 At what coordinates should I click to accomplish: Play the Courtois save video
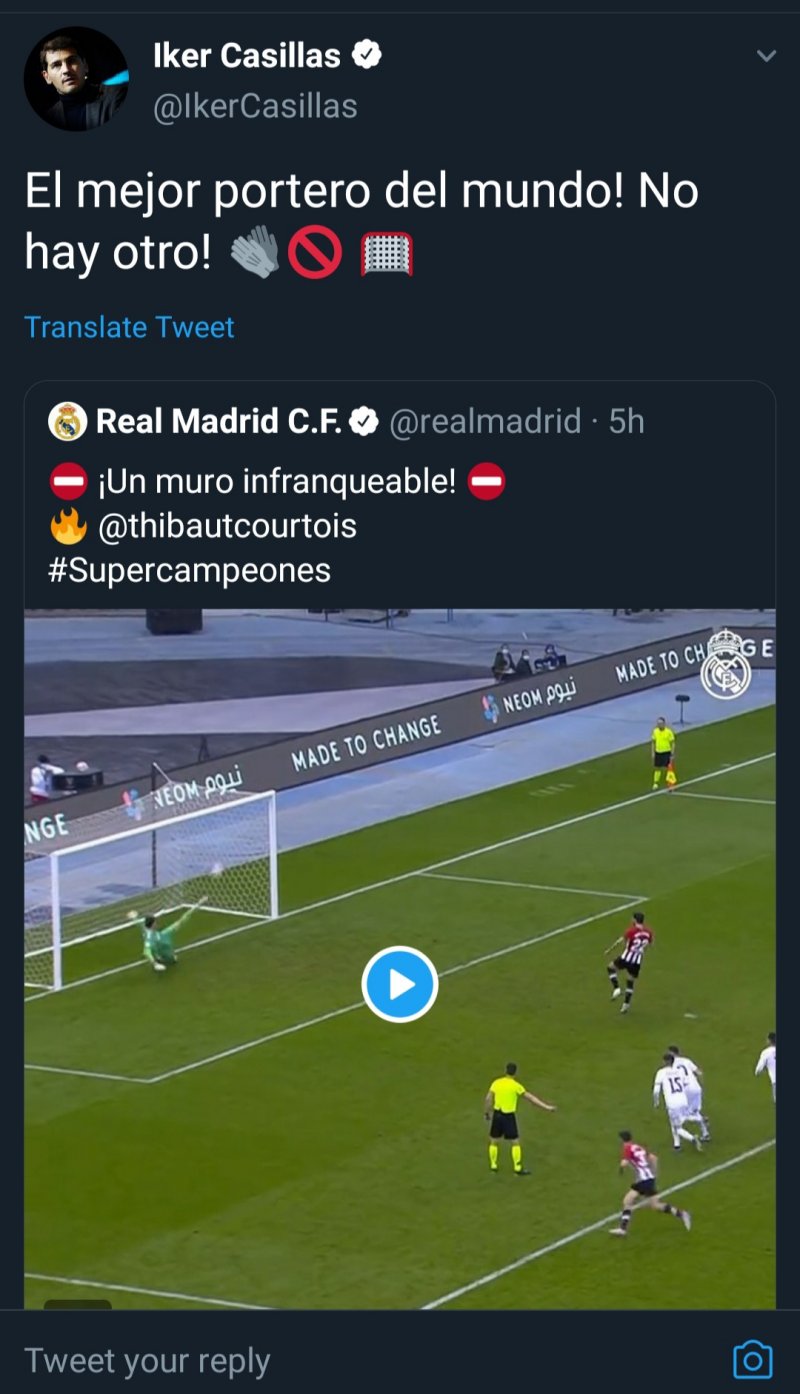[400, 984]
